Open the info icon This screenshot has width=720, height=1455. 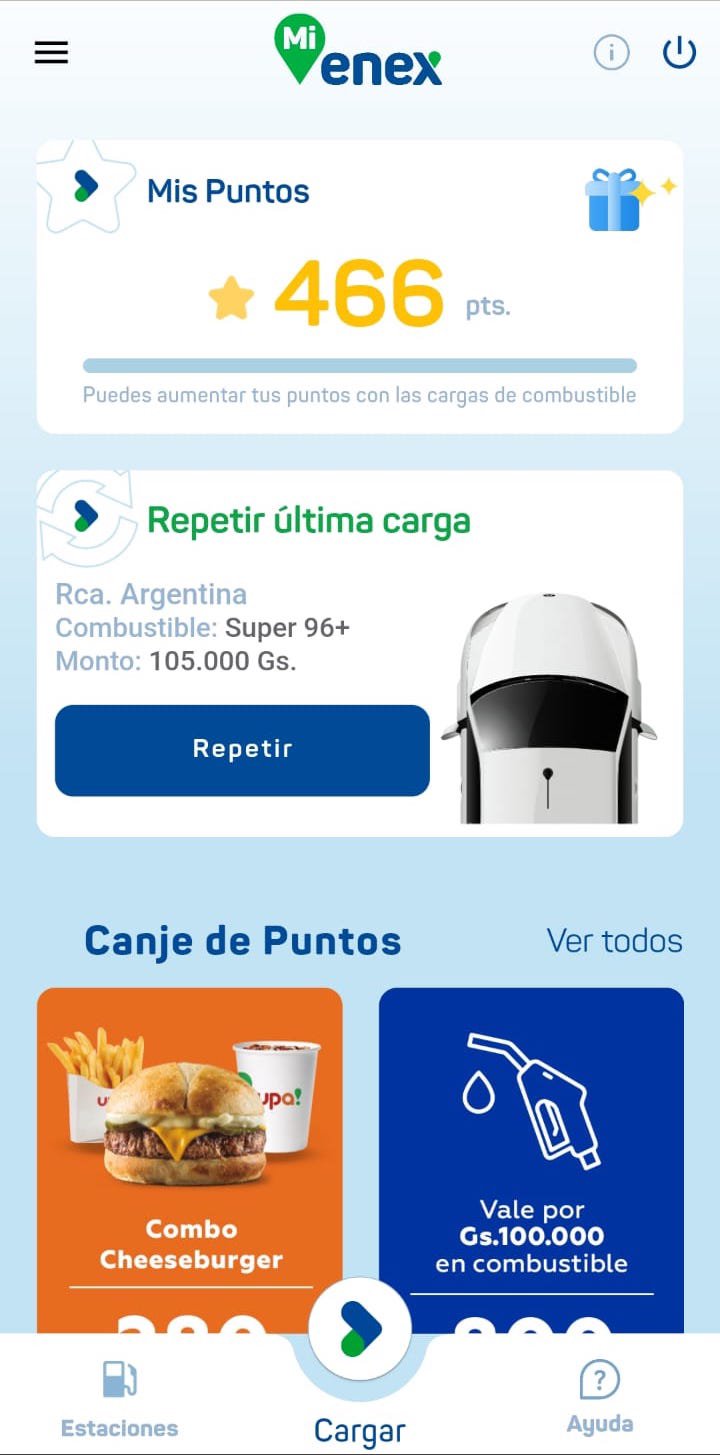click(x=611, y=53)
